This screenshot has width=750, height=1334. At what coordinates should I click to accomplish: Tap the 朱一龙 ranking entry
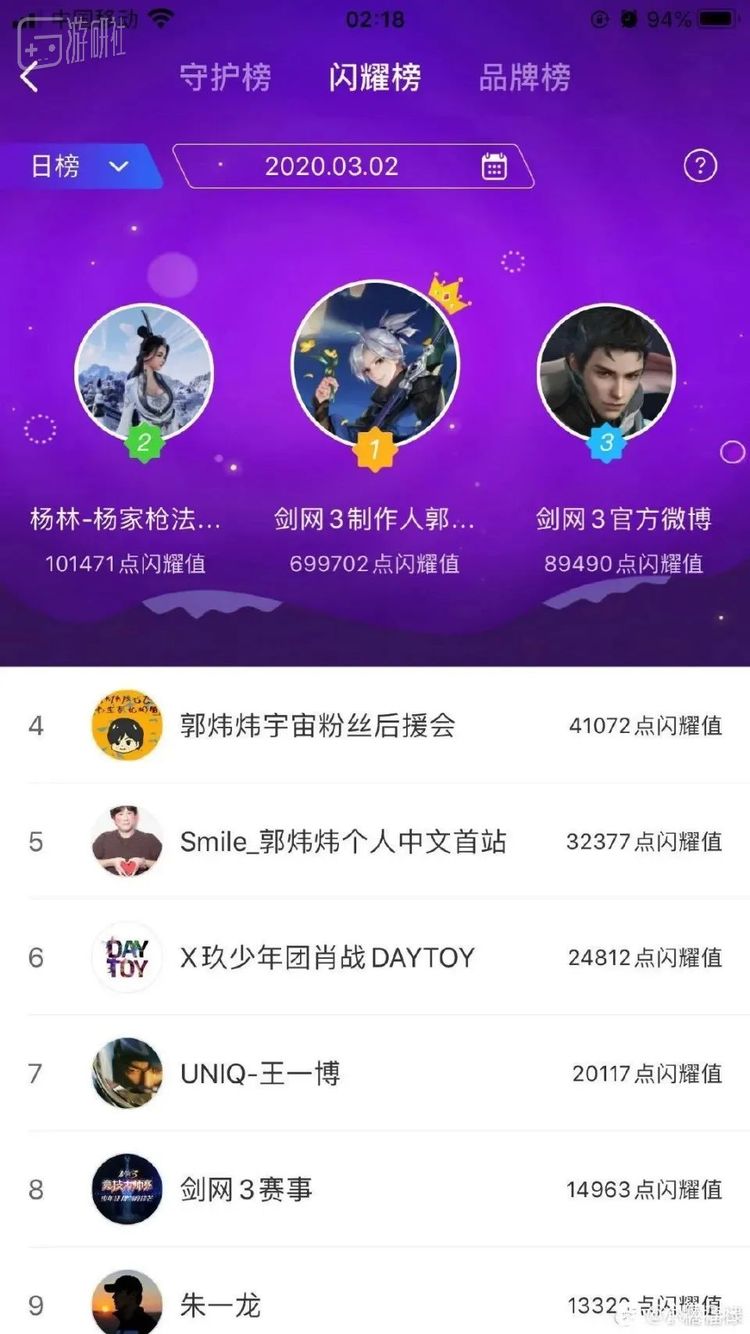pos(375,1304)
